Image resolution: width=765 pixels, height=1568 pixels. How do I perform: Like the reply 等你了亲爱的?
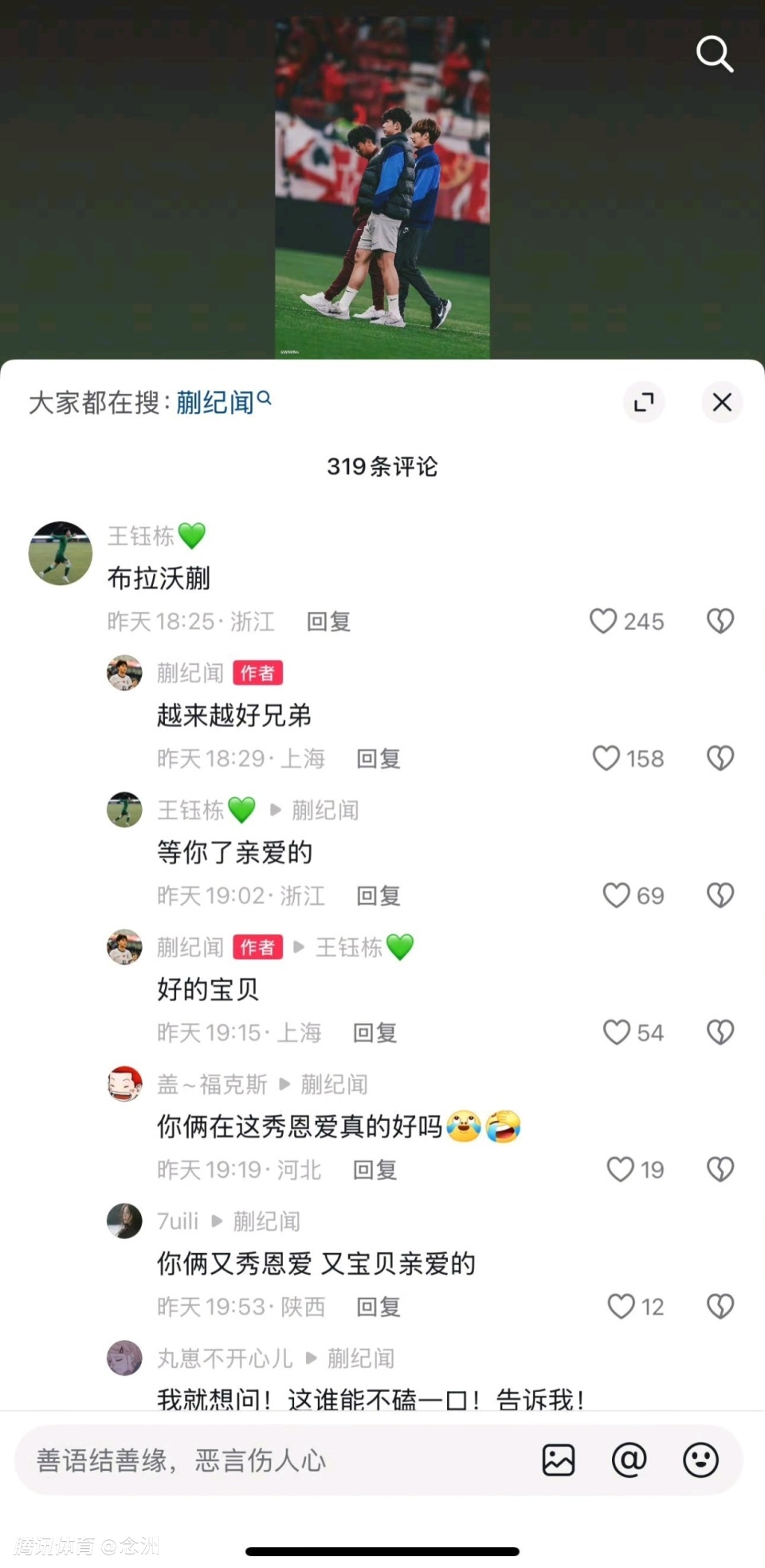point(616,895)
